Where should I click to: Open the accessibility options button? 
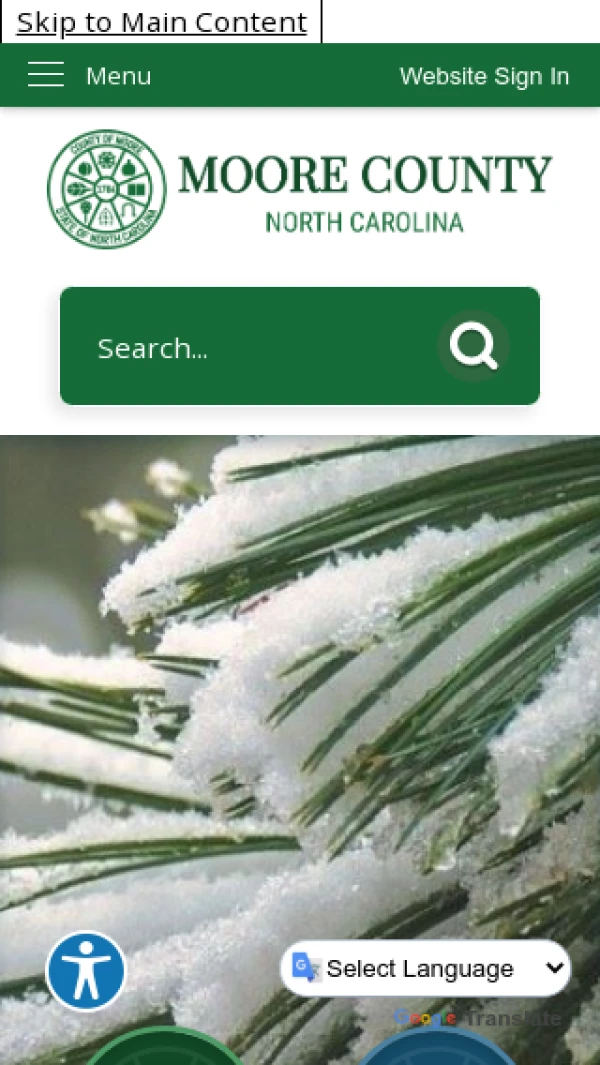point(86,971)
